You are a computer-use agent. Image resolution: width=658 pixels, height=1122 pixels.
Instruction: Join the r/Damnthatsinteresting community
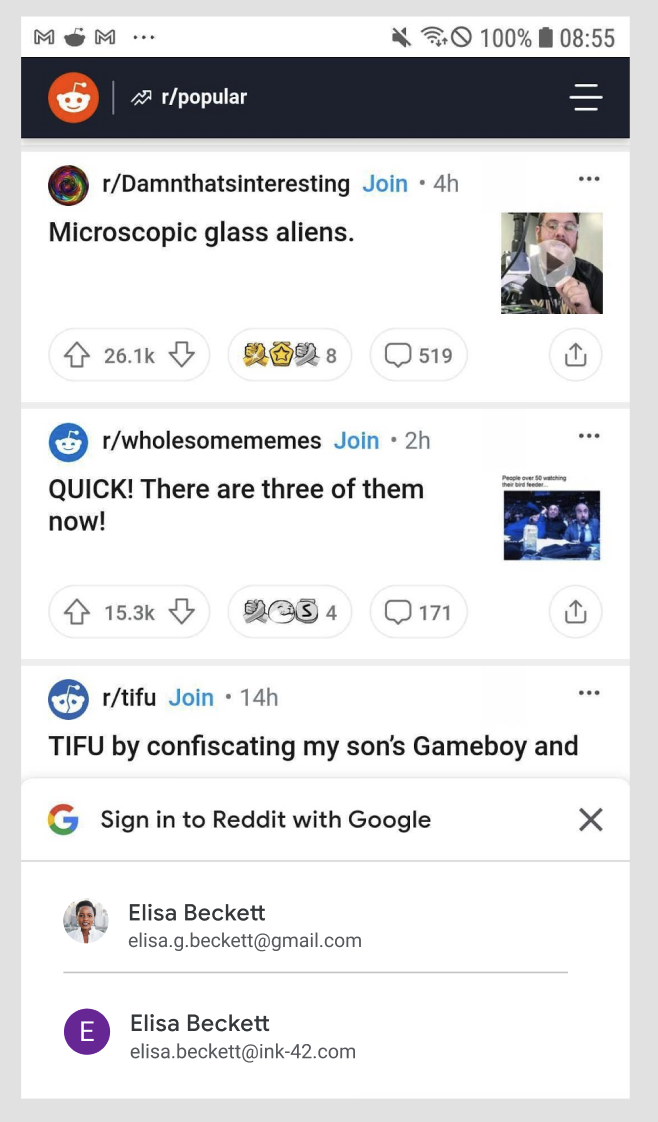(385, 184)
